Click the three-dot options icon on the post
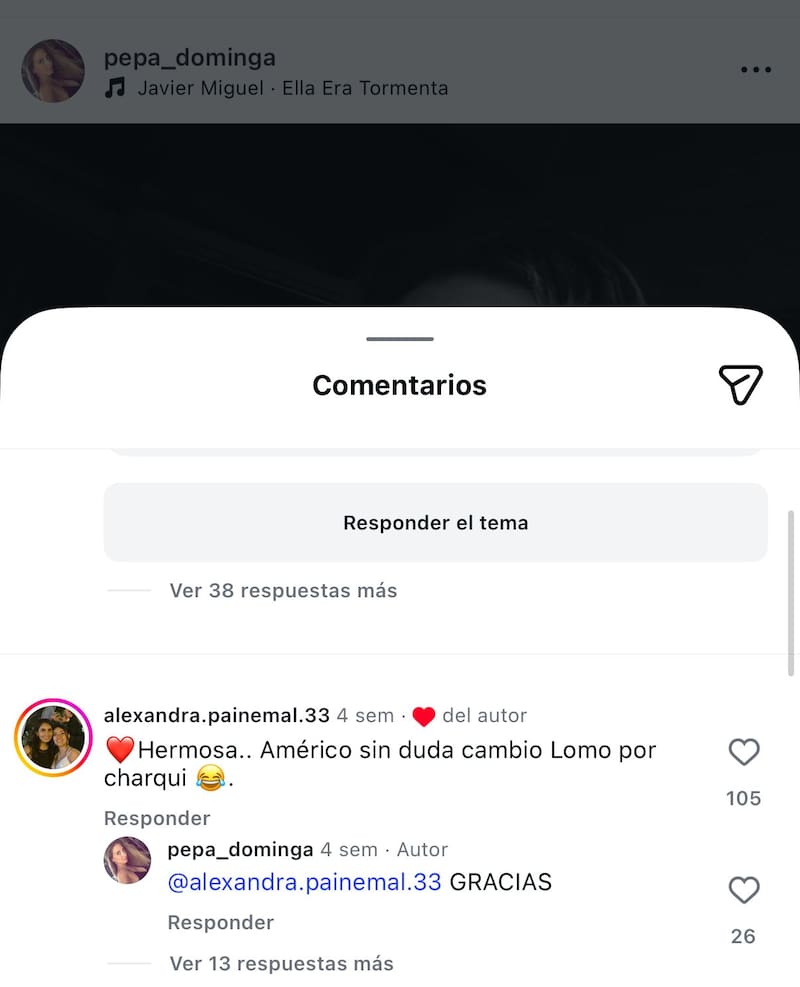This screenshot has height=987, width=800. pyautogui.click(x=757, y=69)
